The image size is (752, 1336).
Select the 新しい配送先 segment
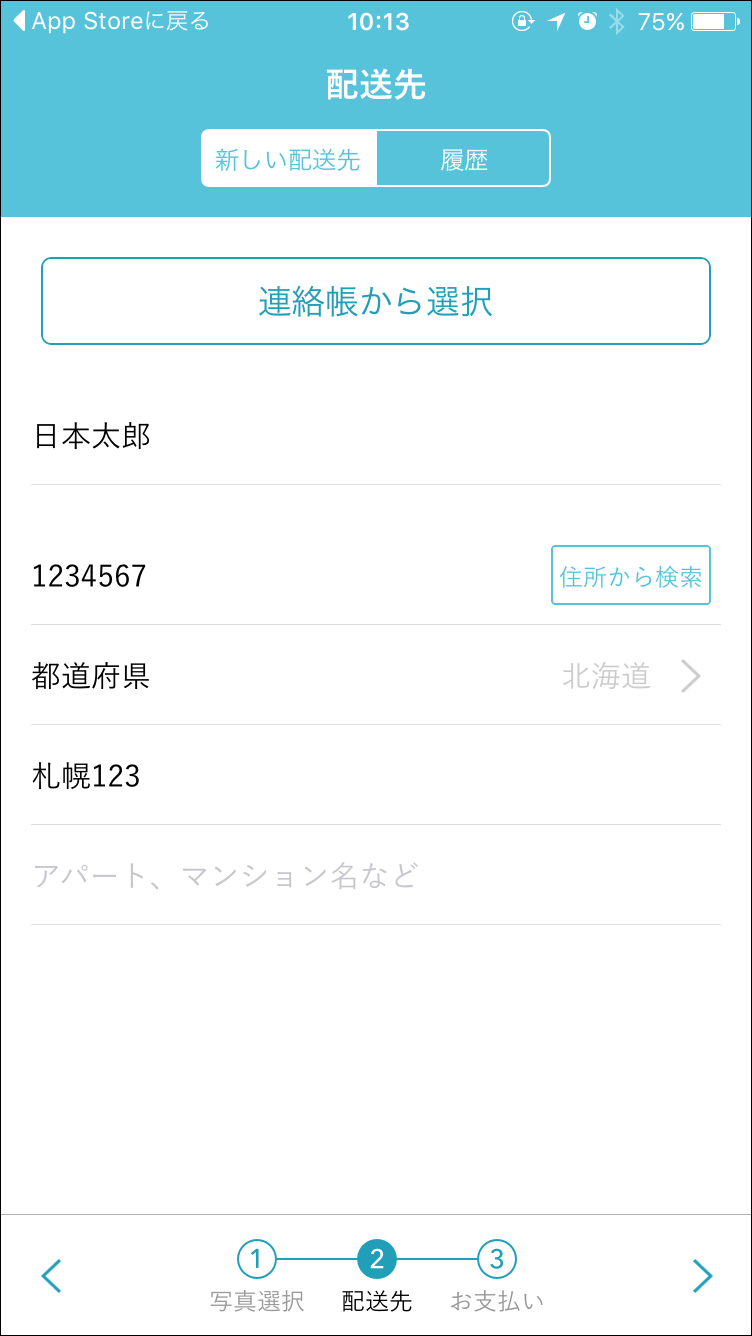point(289,159)
